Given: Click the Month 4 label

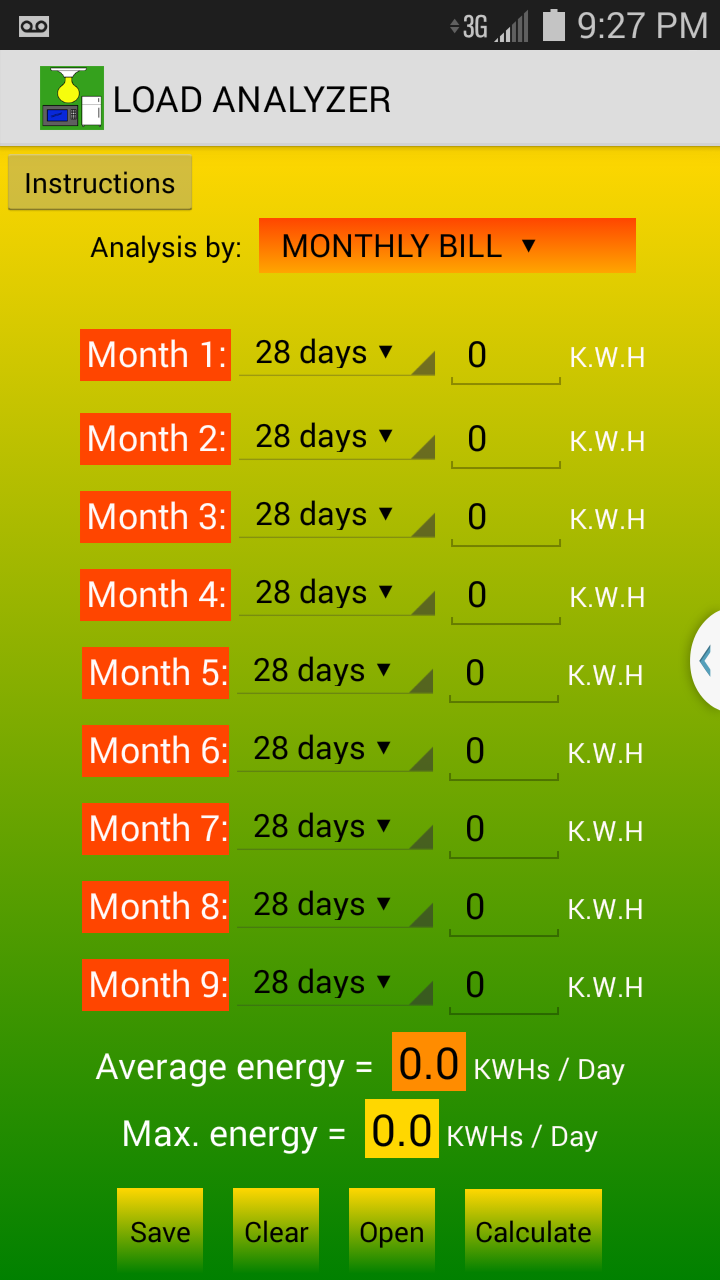Looking at the screenshot, I should tap(155, 595).
